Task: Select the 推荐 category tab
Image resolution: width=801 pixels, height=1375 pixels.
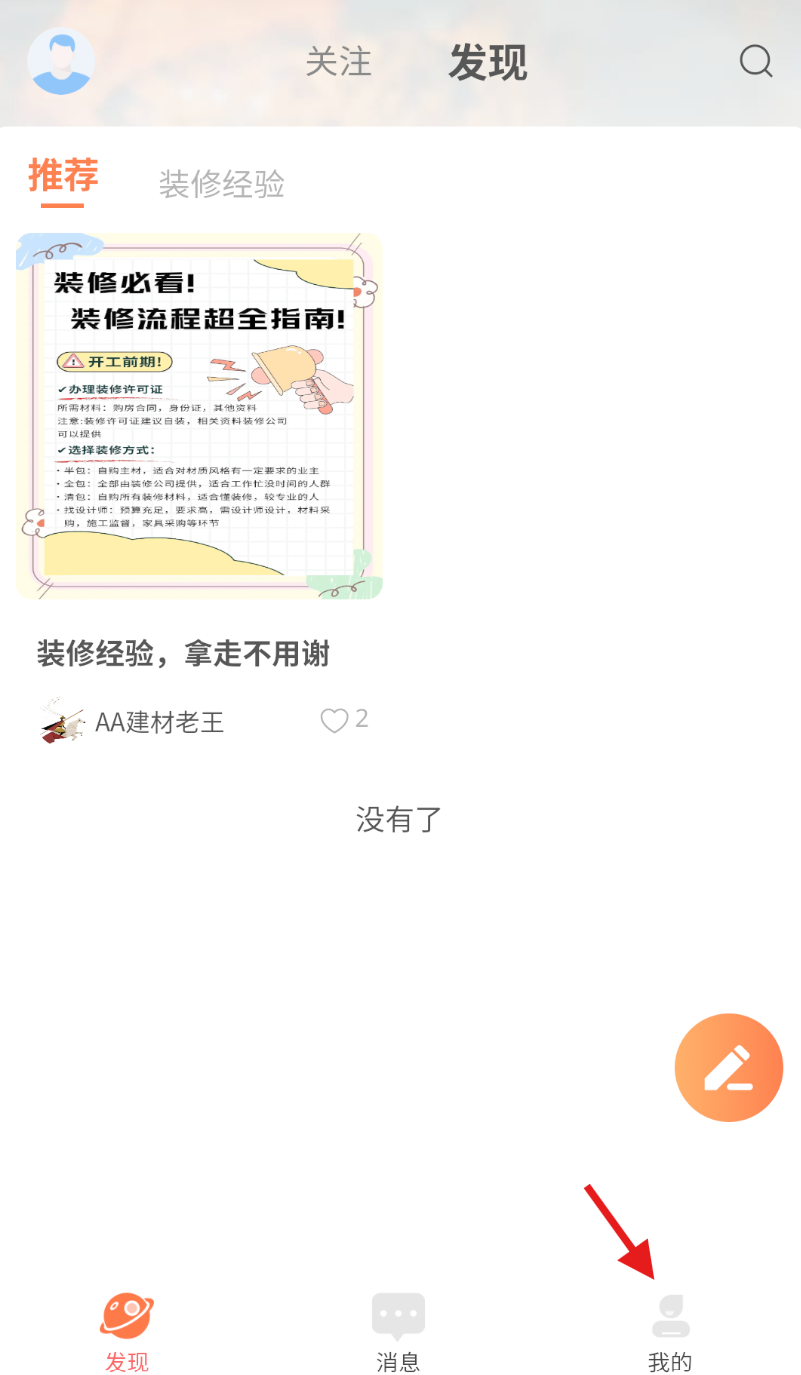Action: coord(63,176)
